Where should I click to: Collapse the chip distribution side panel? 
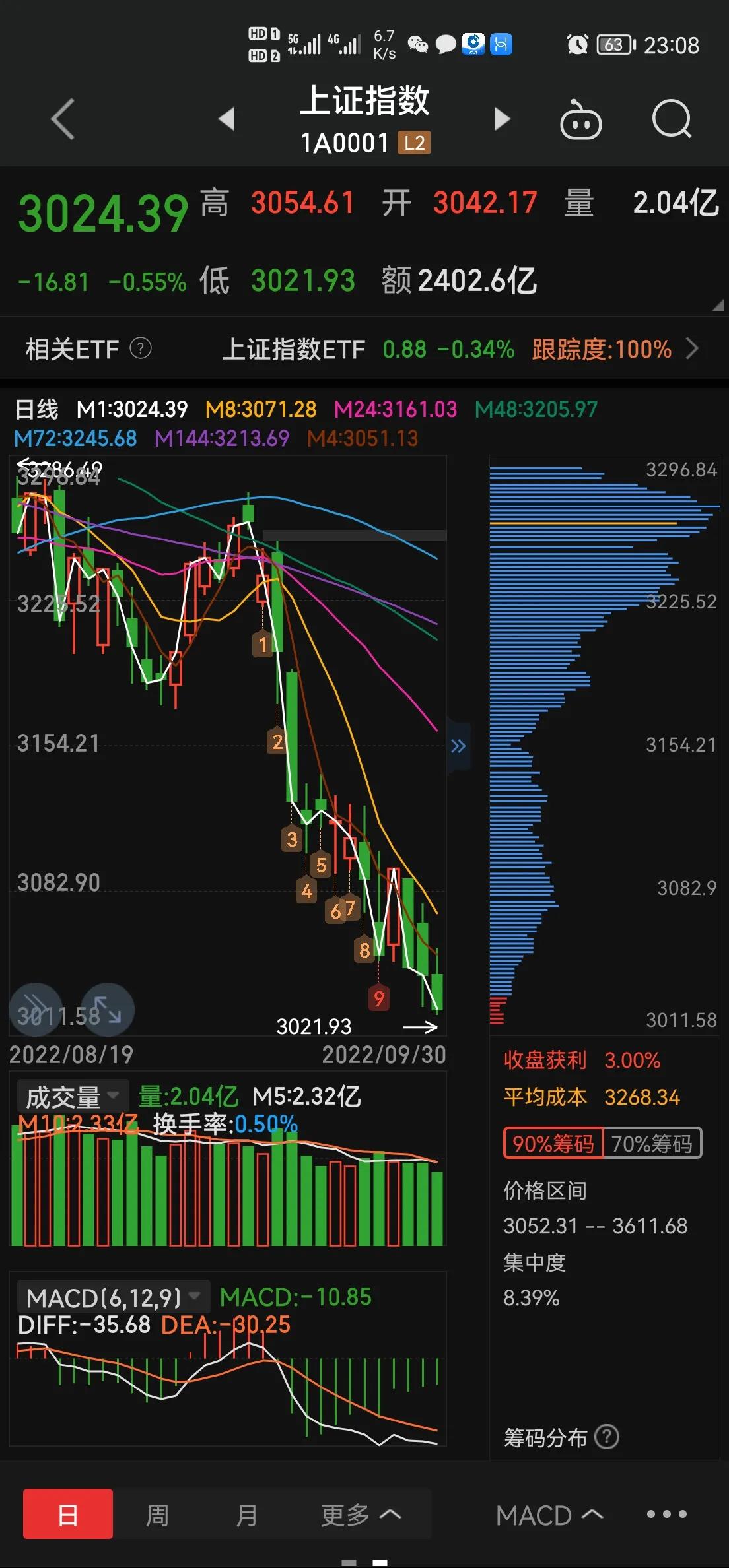[x=458, y=746]
